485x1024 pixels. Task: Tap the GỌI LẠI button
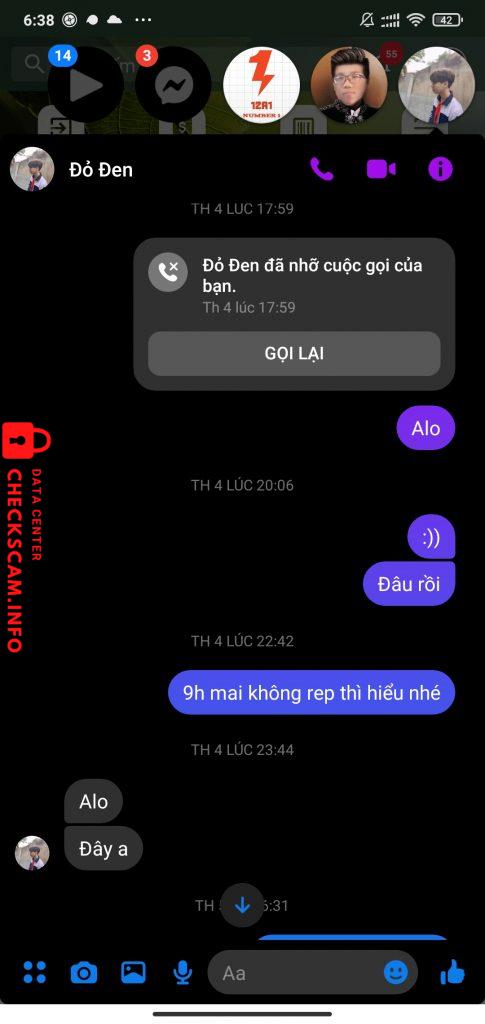[294, 353]
